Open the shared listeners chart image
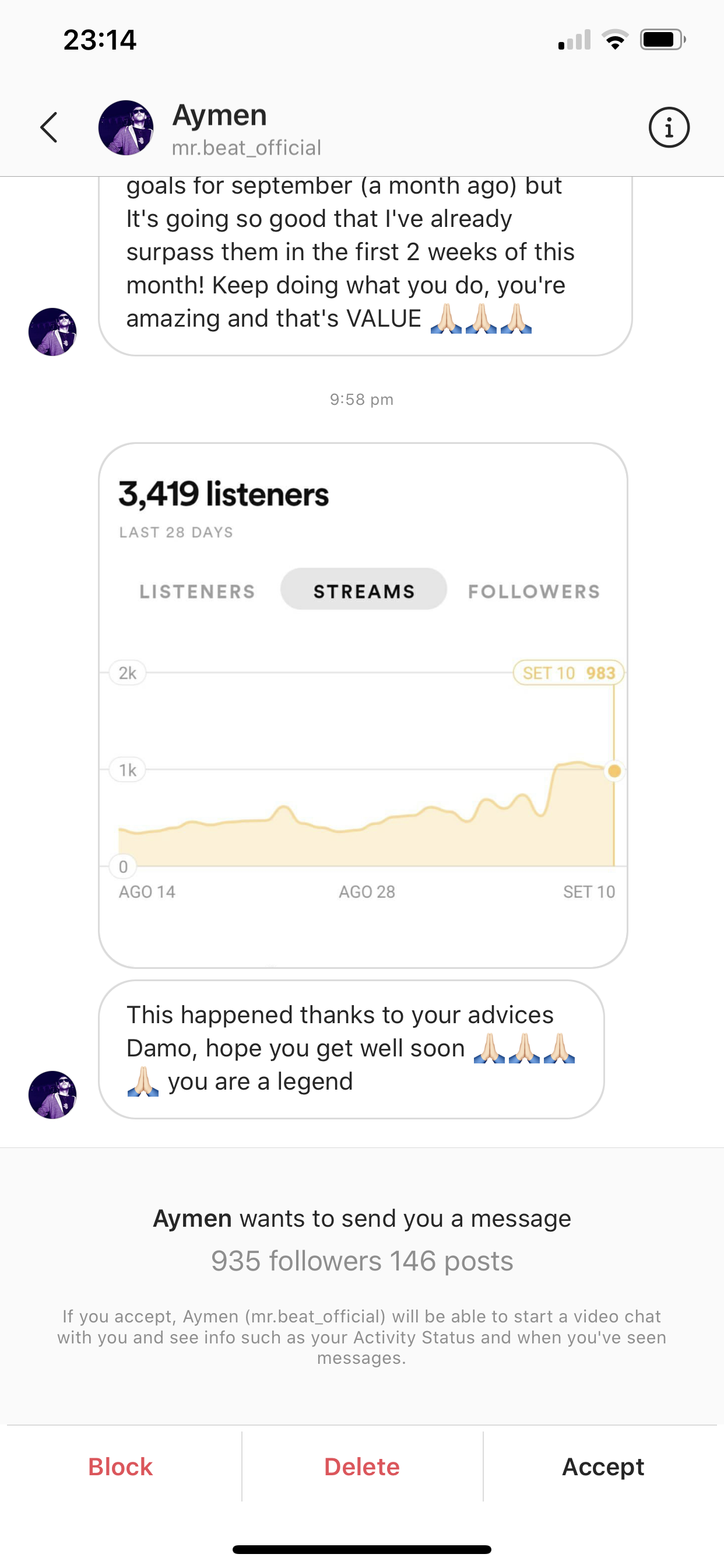This screenshot has height=1568, width=724. coord(363,705)
